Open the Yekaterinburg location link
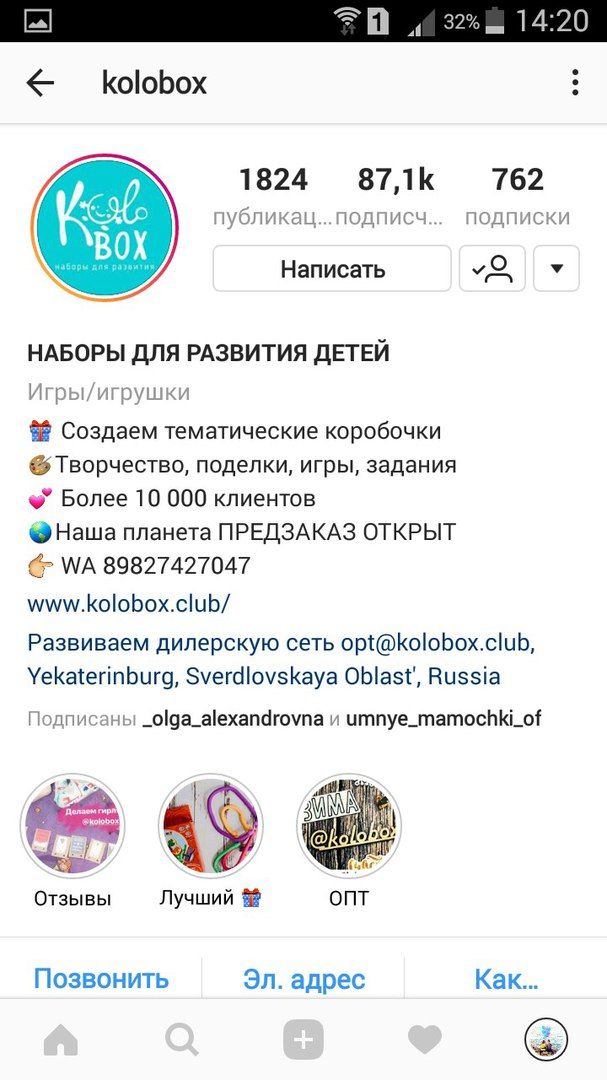Screen dimensions: 607x1080 point(263,676)
